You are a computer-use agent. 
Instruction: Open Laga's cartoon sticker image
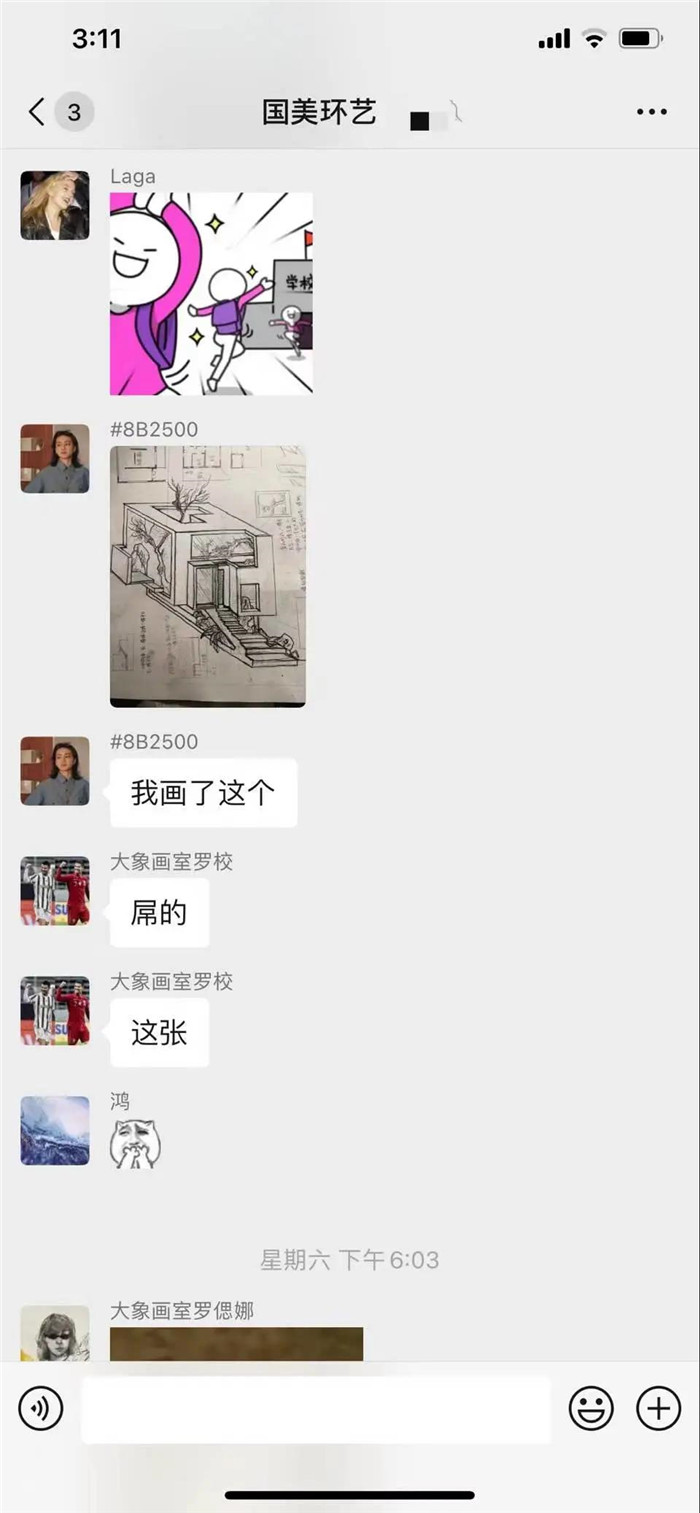coord(211,294)
